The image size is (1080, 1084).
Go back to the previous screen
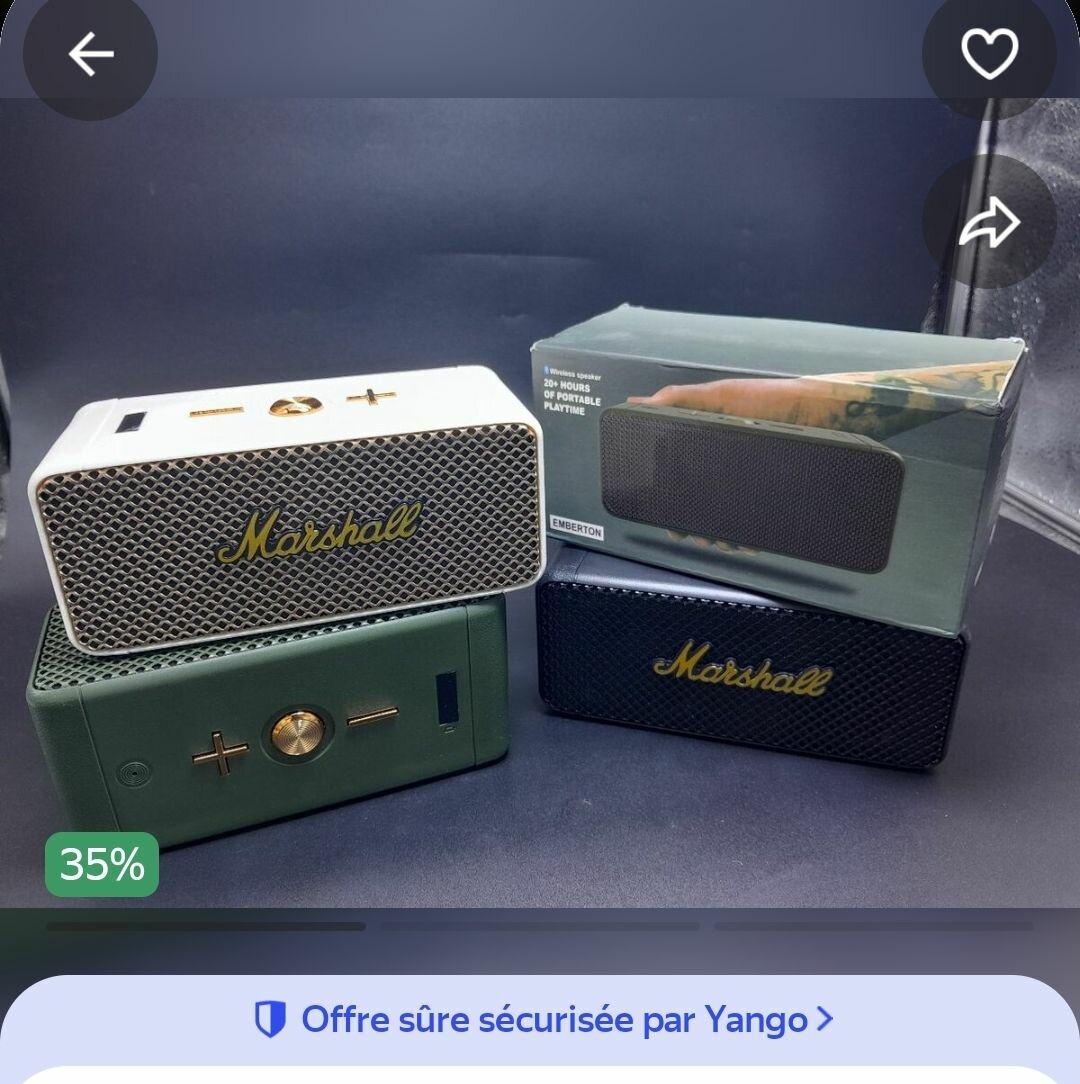90,54
